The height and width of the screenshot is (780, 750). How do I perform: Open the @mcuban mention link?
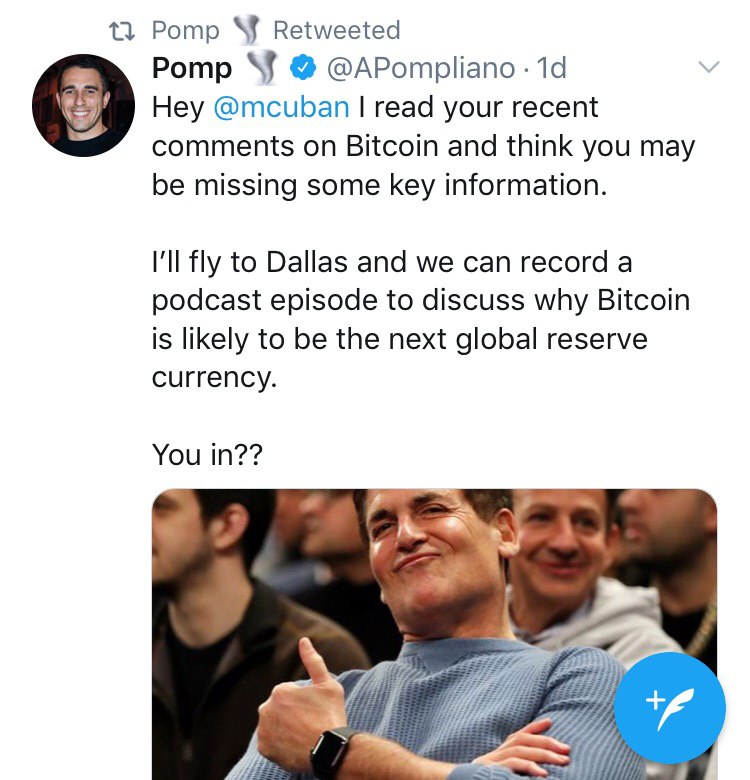coord(281,107)
